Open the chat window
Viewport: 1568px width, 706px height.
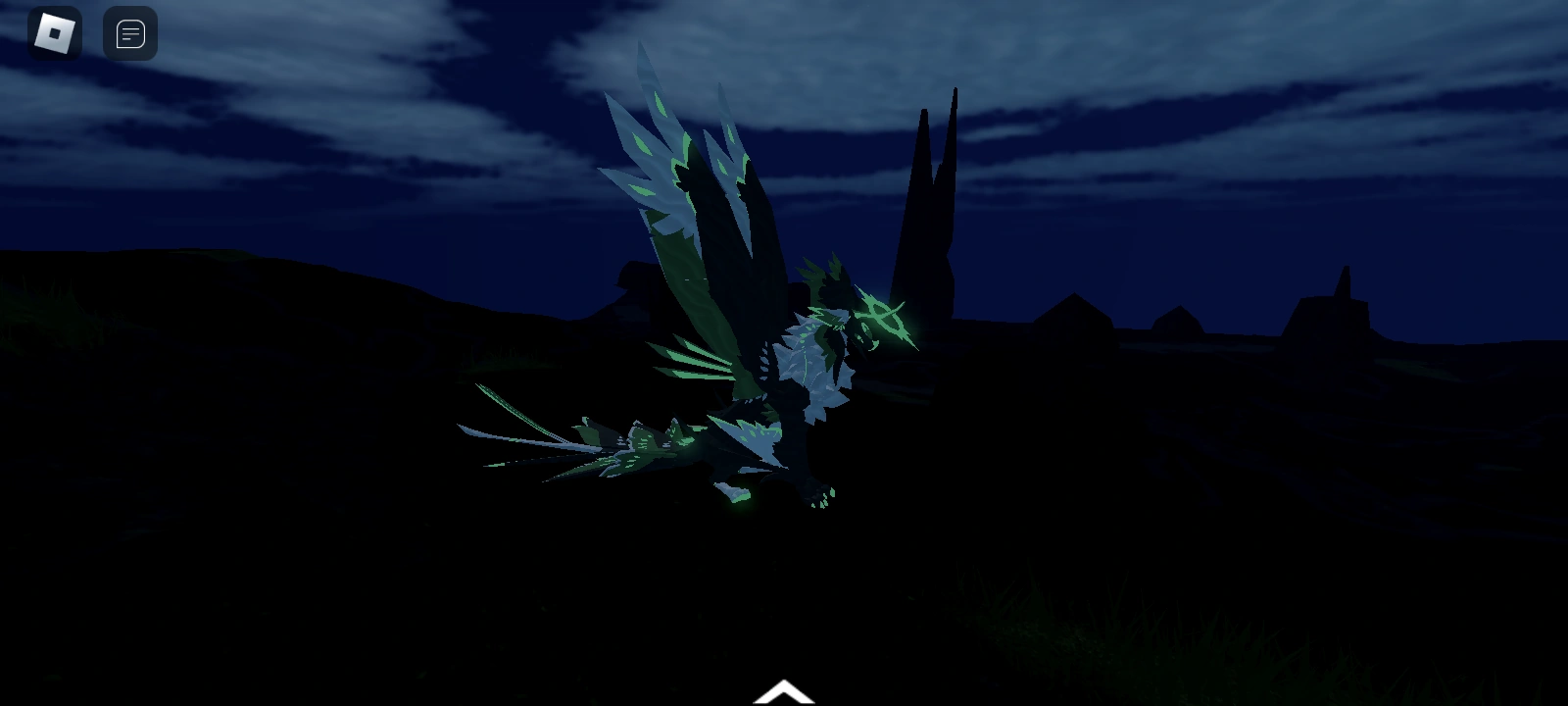(x=130, y=34)
